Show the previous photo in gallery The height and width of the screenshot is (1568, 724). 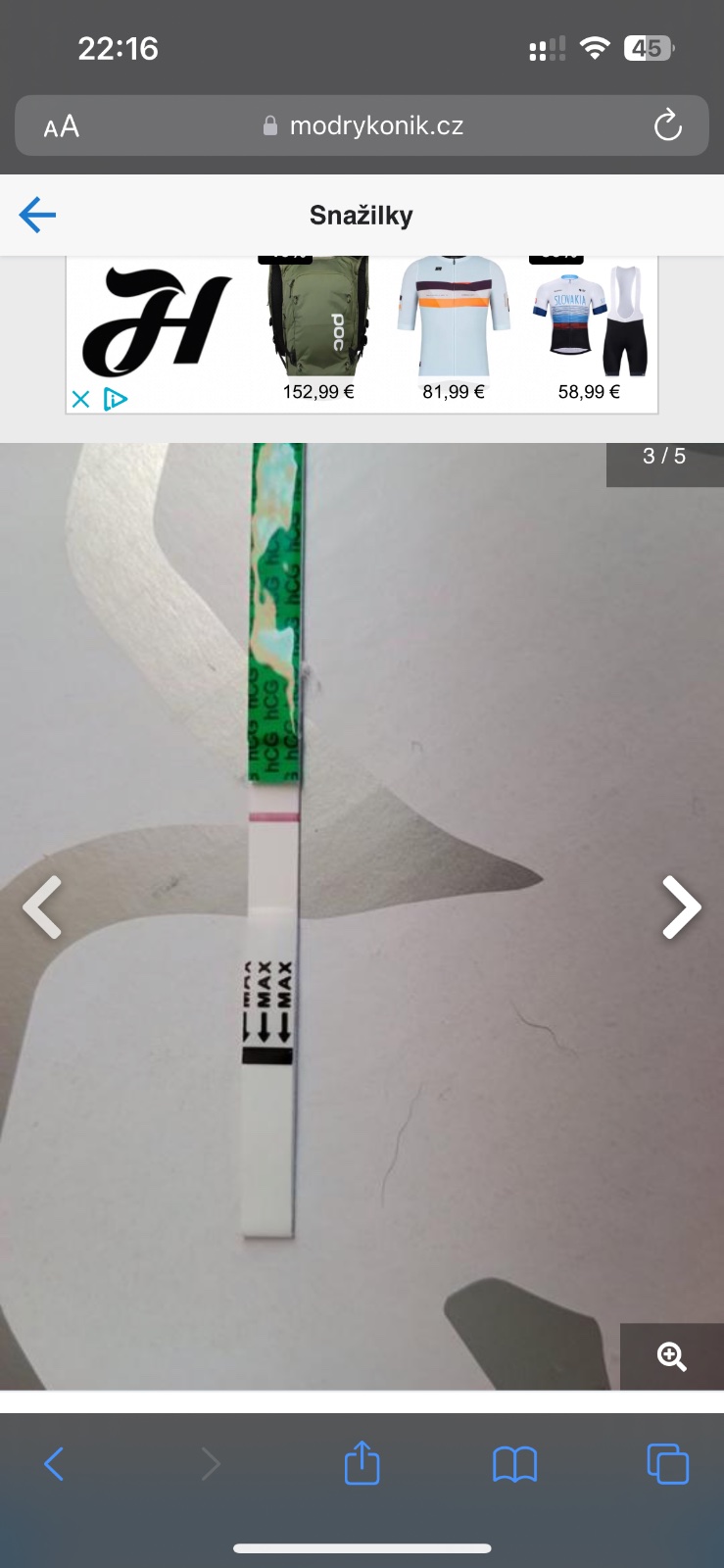coord(42,907)
